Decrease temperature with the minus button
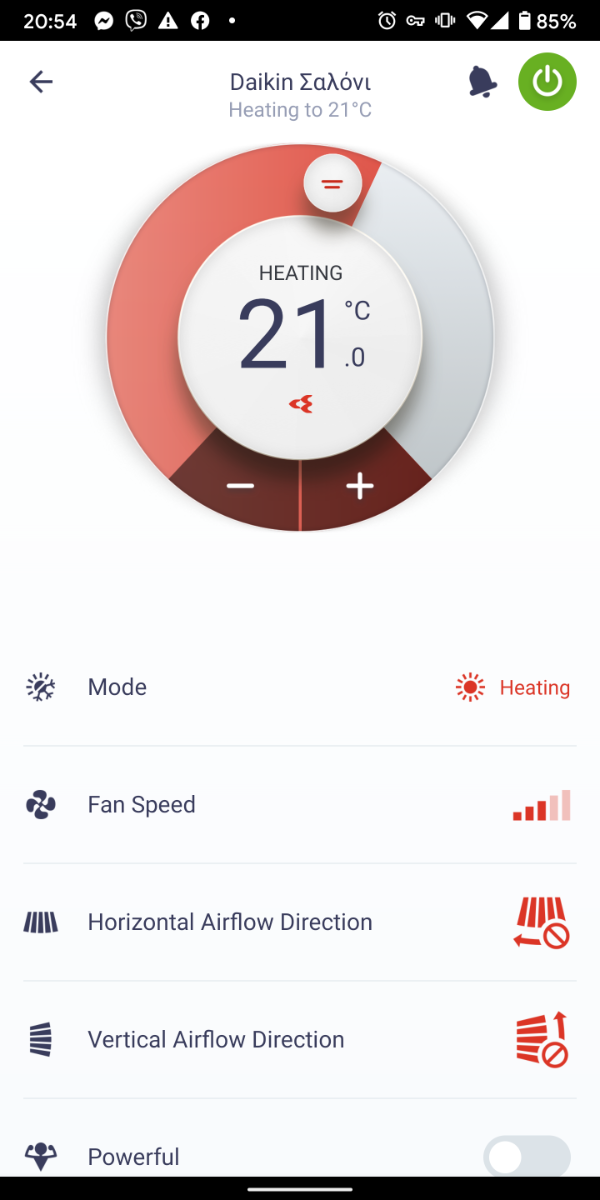Image resolution: width=600 pixels, height=1200 pixels. click(240, 486)
